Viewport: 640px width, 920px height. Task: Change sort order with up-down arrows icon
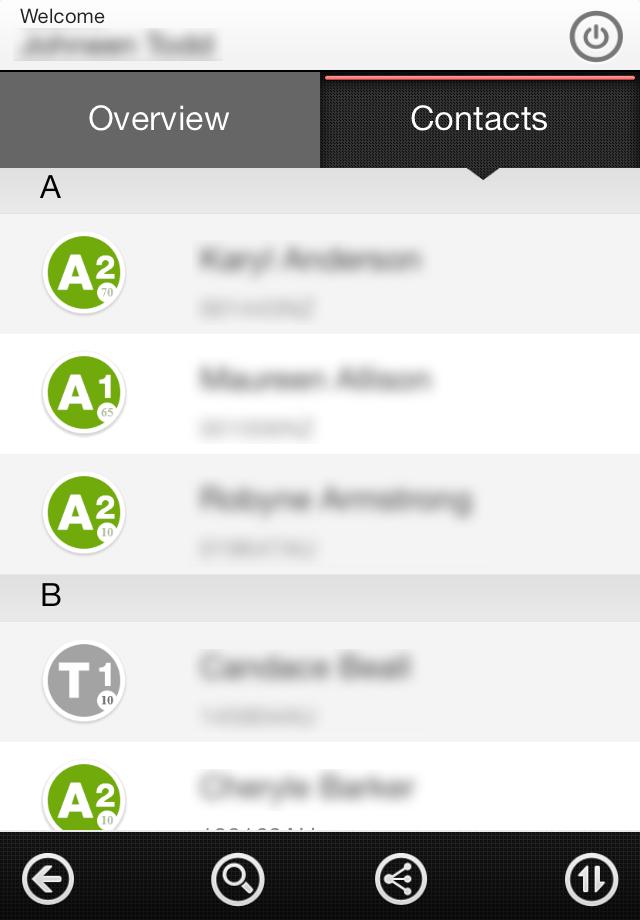click(x=591, y=880)
